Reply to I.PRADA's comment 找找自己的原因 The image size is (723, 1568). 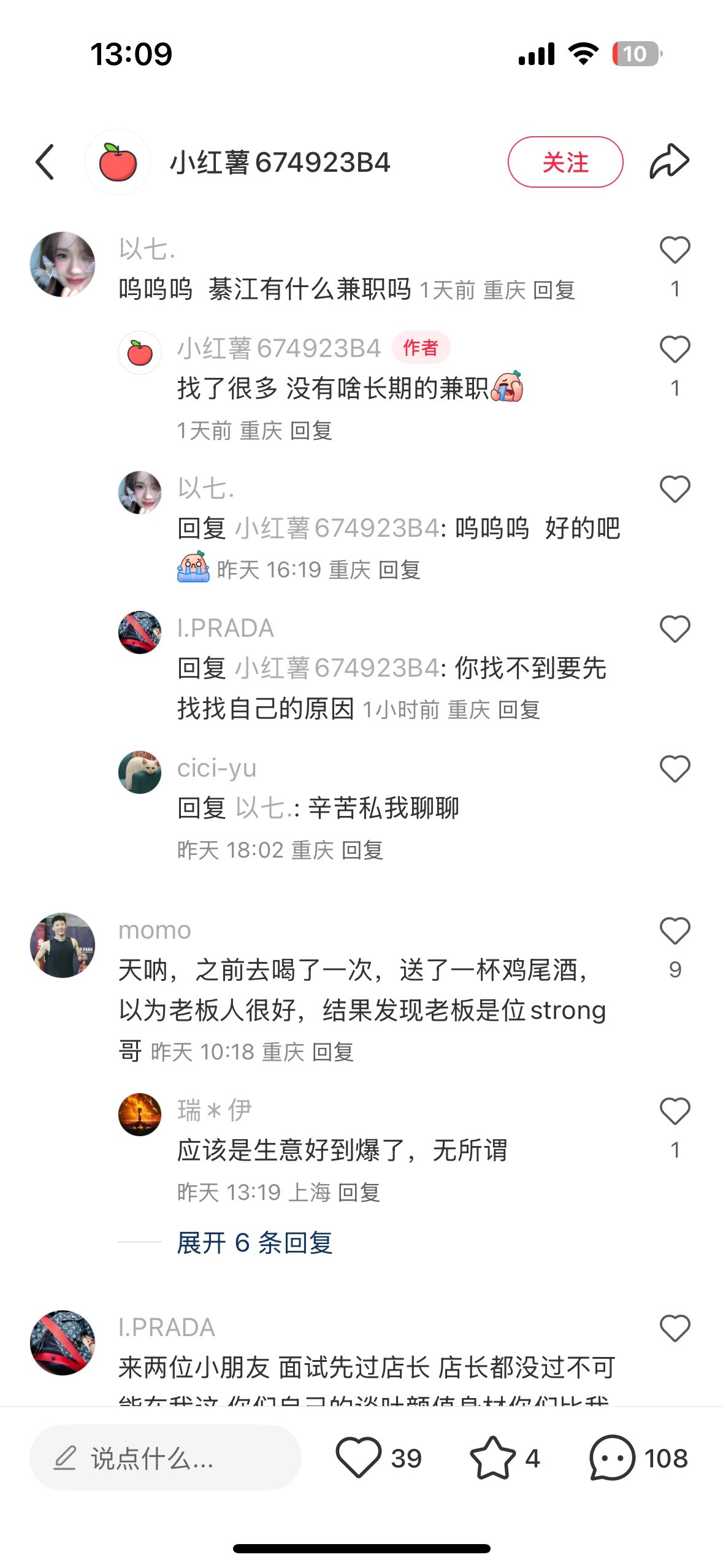tap(519, 710)
